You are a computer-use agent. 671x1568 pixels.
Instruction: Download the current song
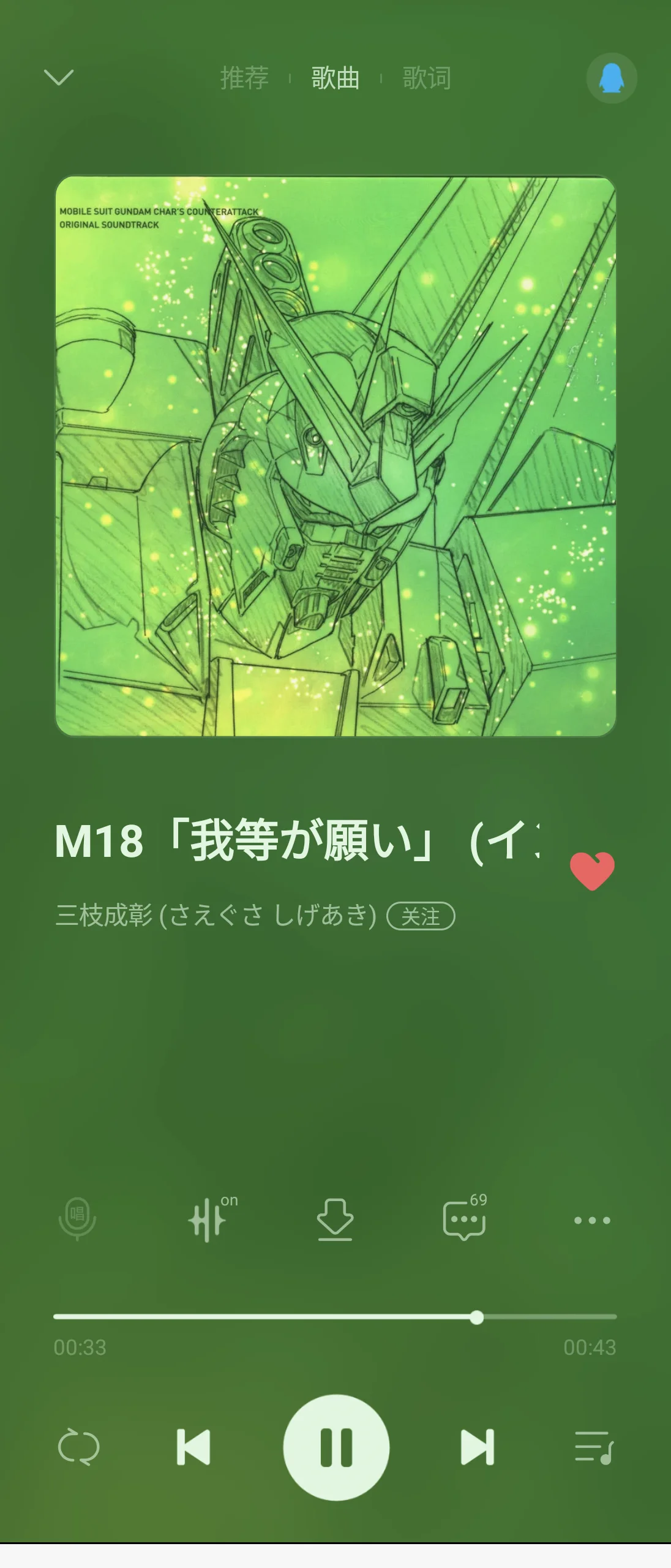click(335, 1219)
